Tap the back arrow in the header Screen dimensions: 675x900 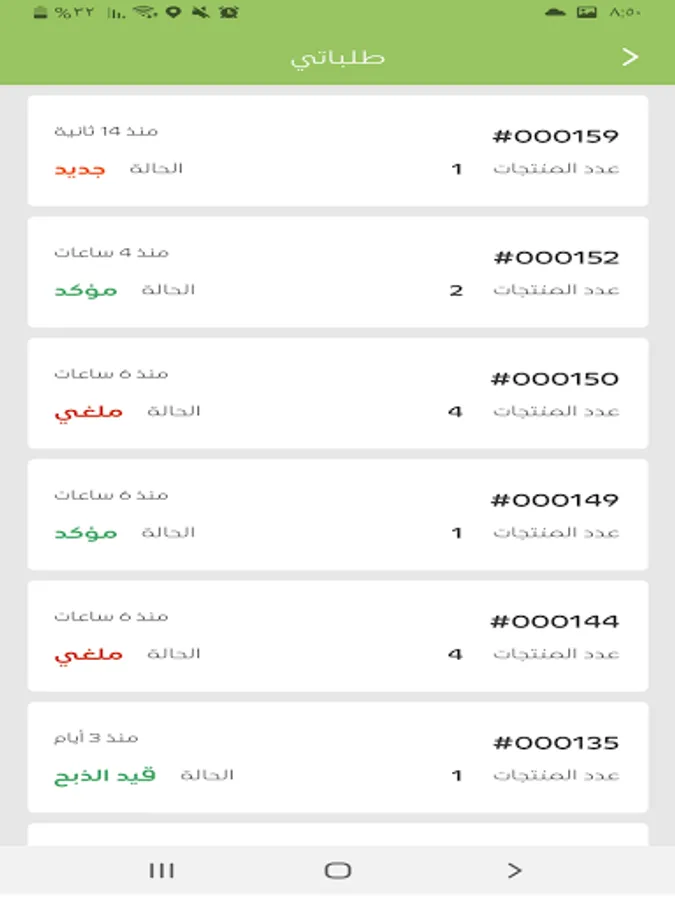pyautogui.click(x=630, y=57)
